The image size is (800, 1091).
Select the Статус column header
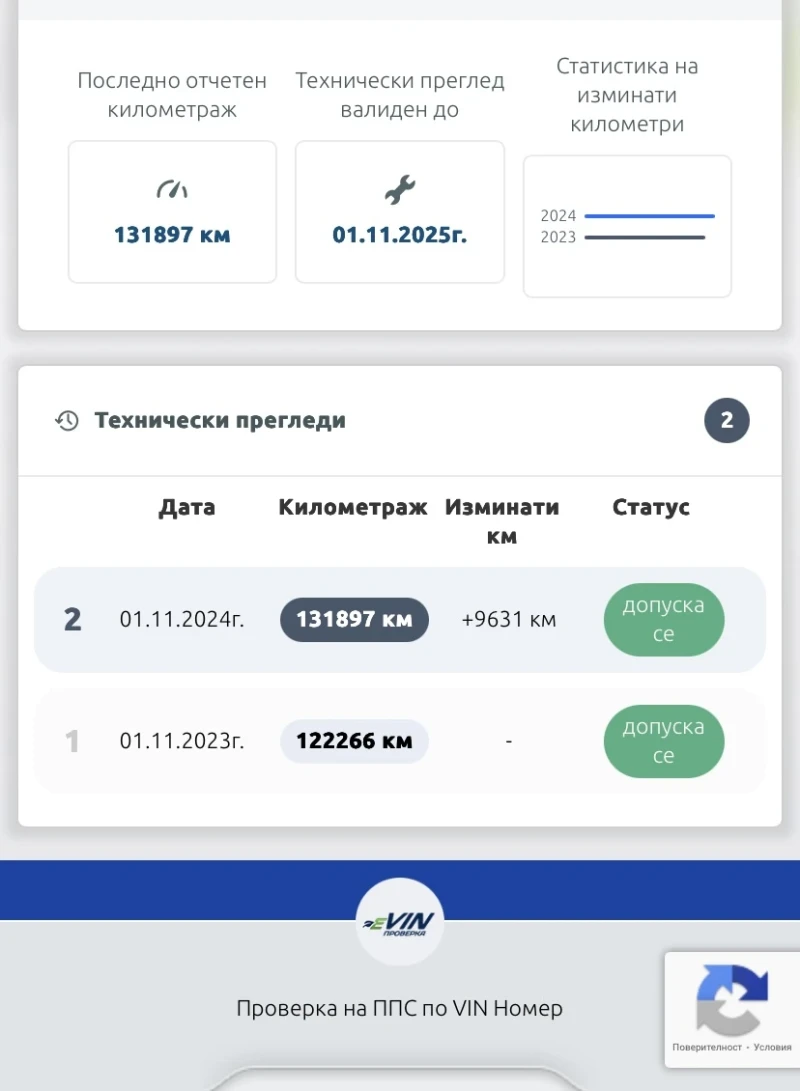point(651,507)
